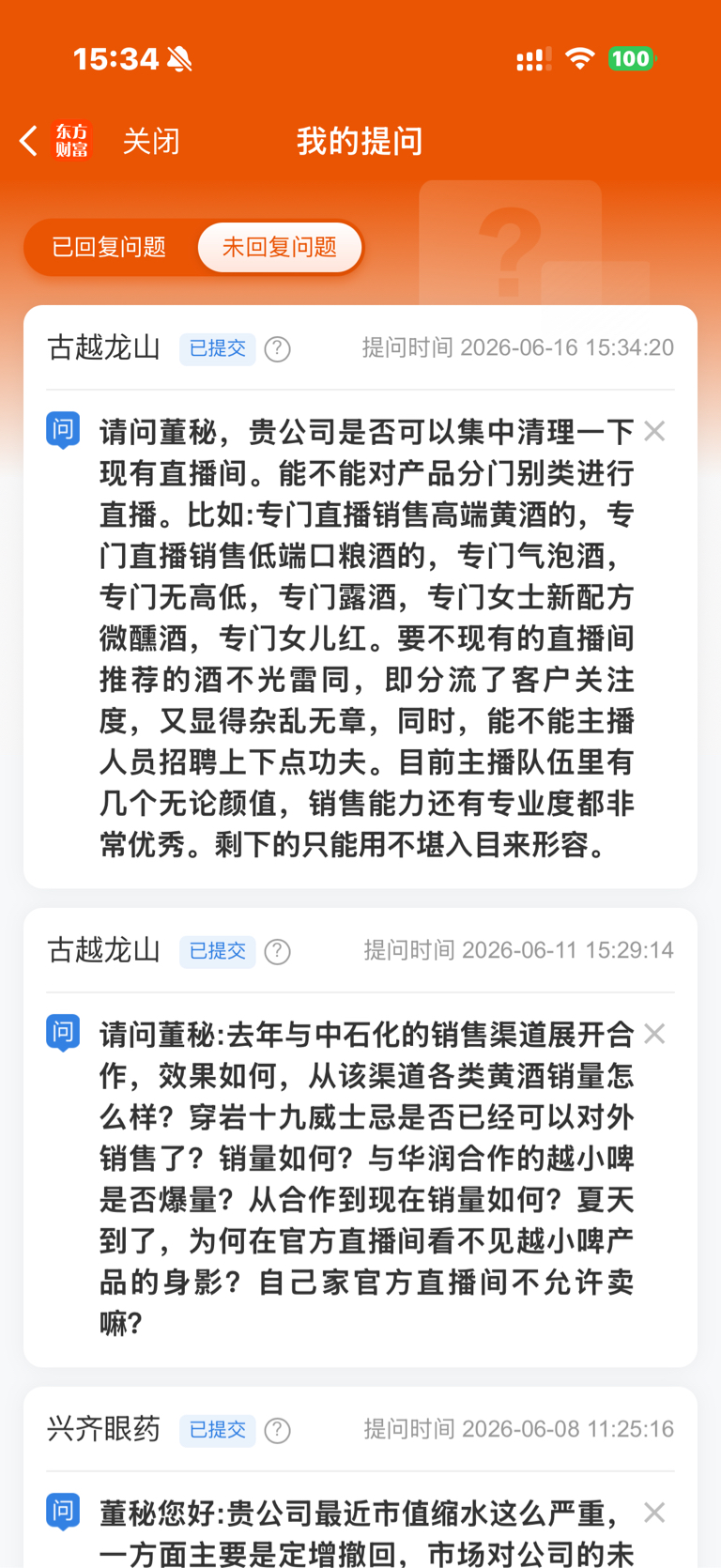Open help icon beside the 06-11 古越龙山 question
721x1568 pixels.
click(x=277, y=952)
